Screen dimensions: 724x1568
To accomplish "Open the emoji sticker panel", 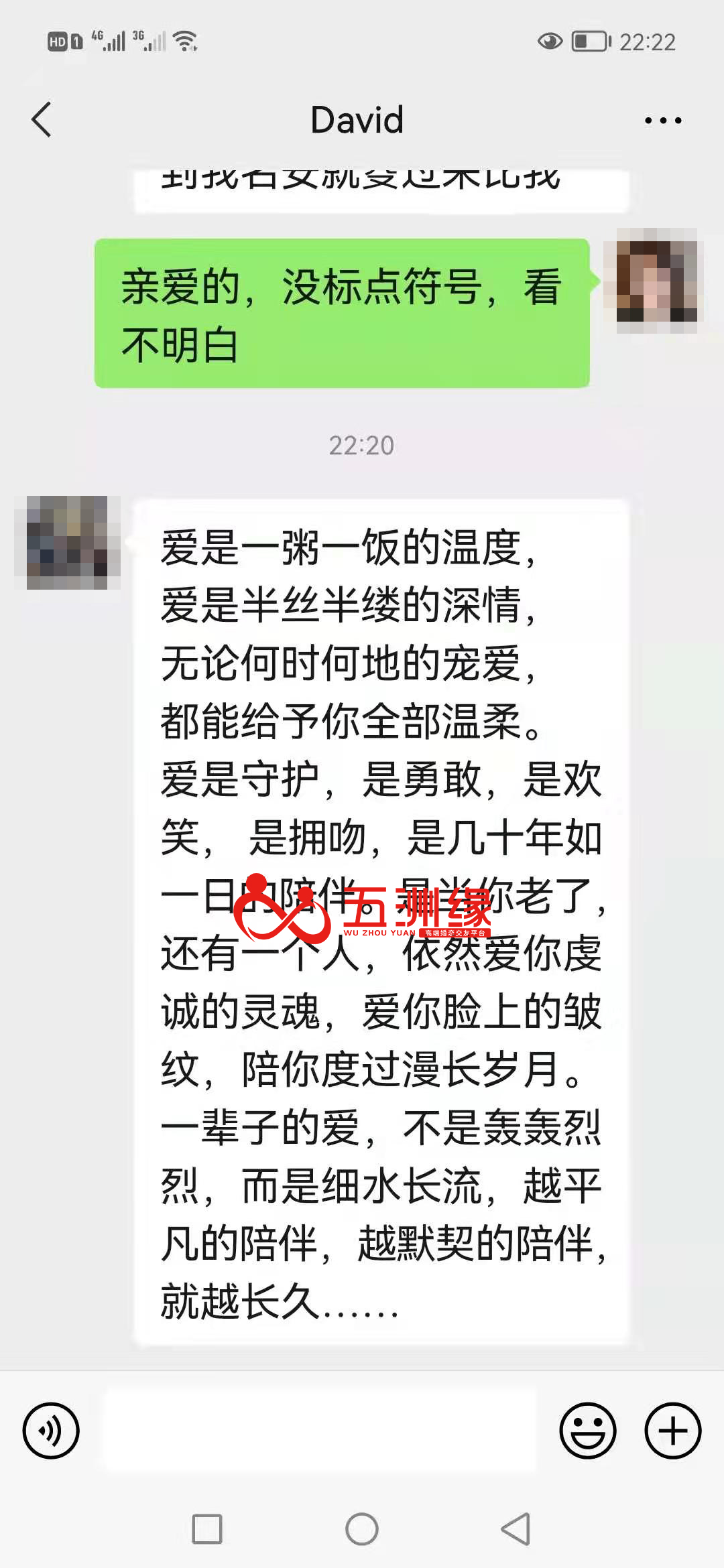I will pyautogui.click(x=587, y=1431).
